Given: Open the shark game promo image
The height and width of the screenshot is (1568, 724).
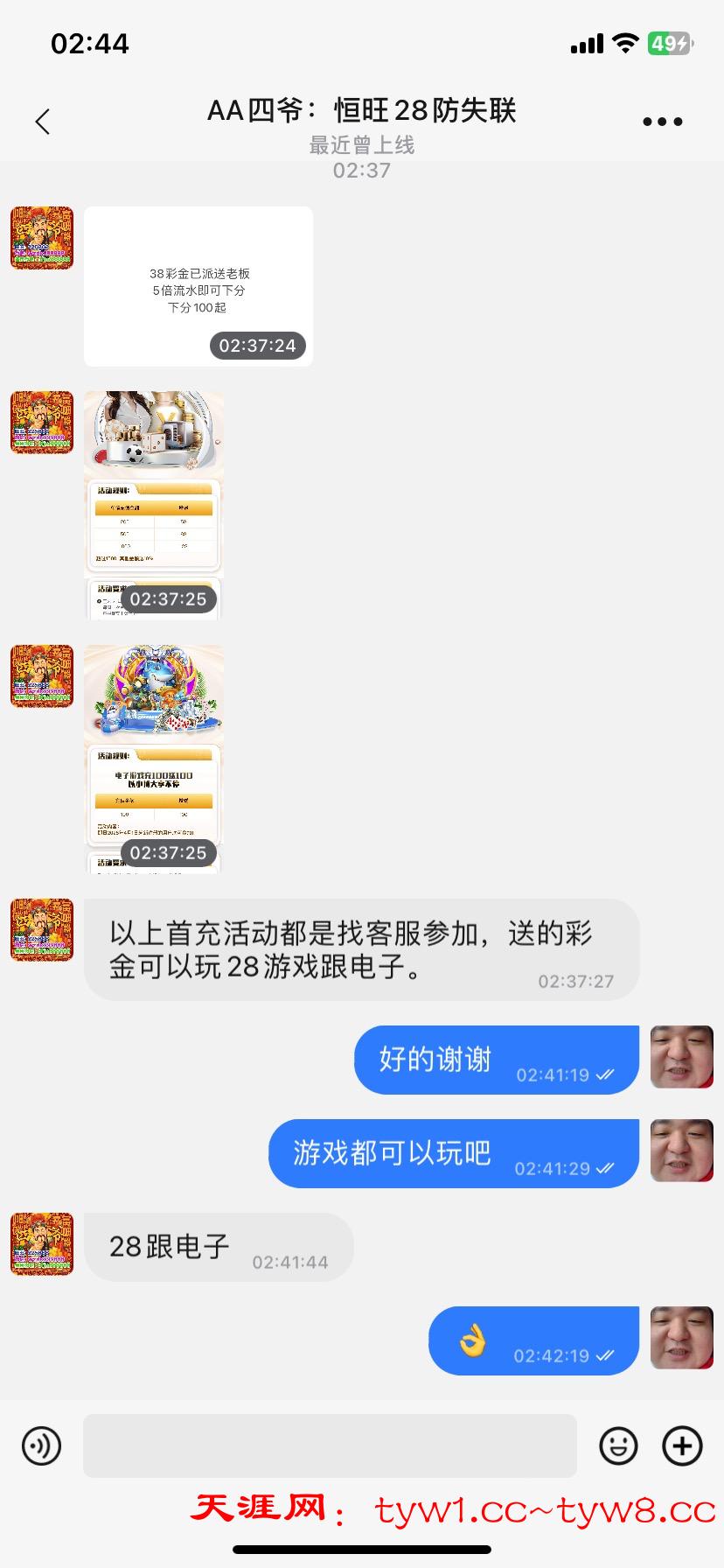Looking at the screenshot, I should (x=154, y=758).
